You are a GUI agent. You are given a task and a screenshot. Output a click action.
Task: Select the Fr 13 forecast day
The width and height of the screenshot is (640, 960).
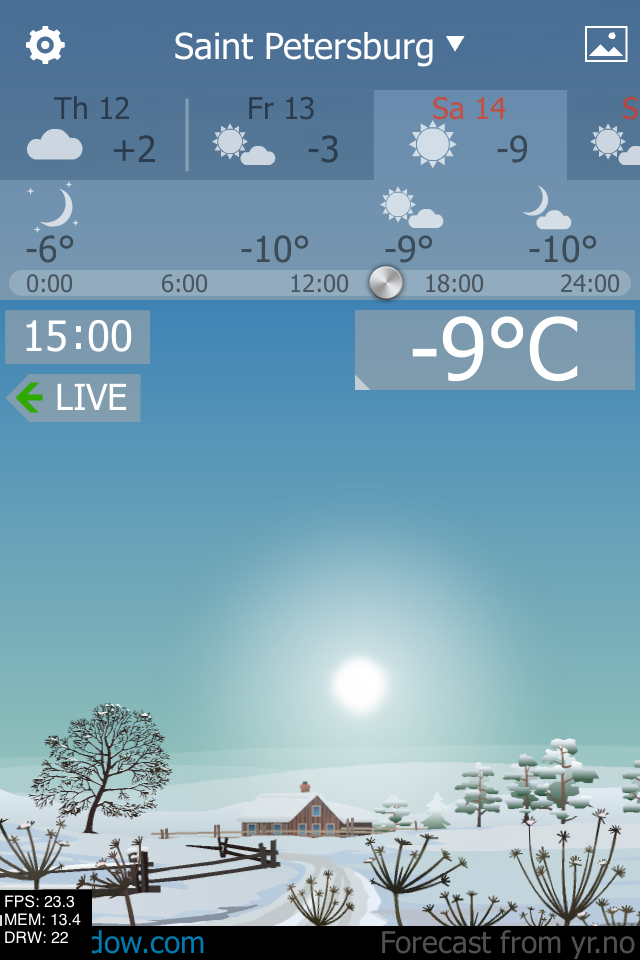280,134
